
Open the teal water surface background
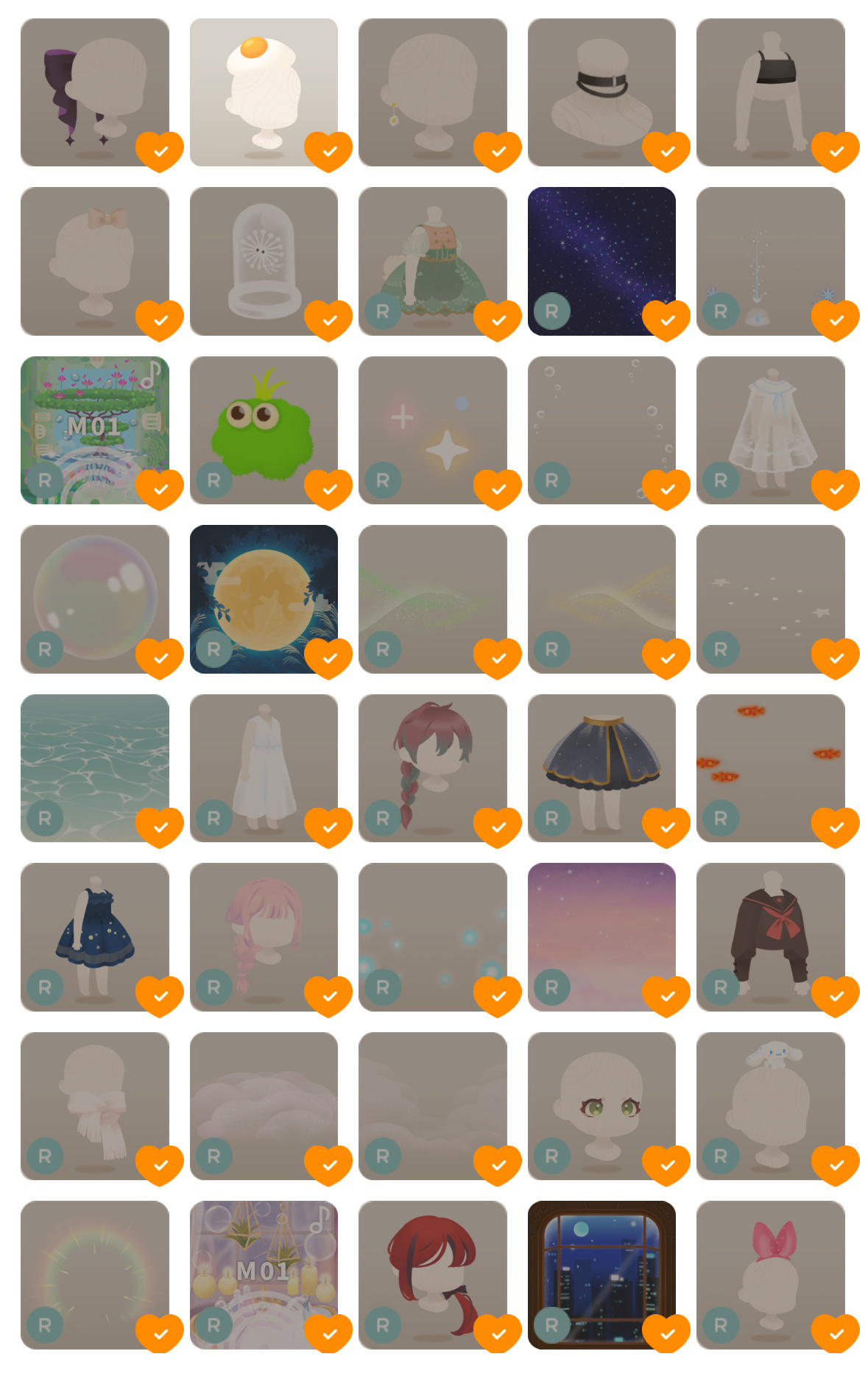(x=94, y=768)
